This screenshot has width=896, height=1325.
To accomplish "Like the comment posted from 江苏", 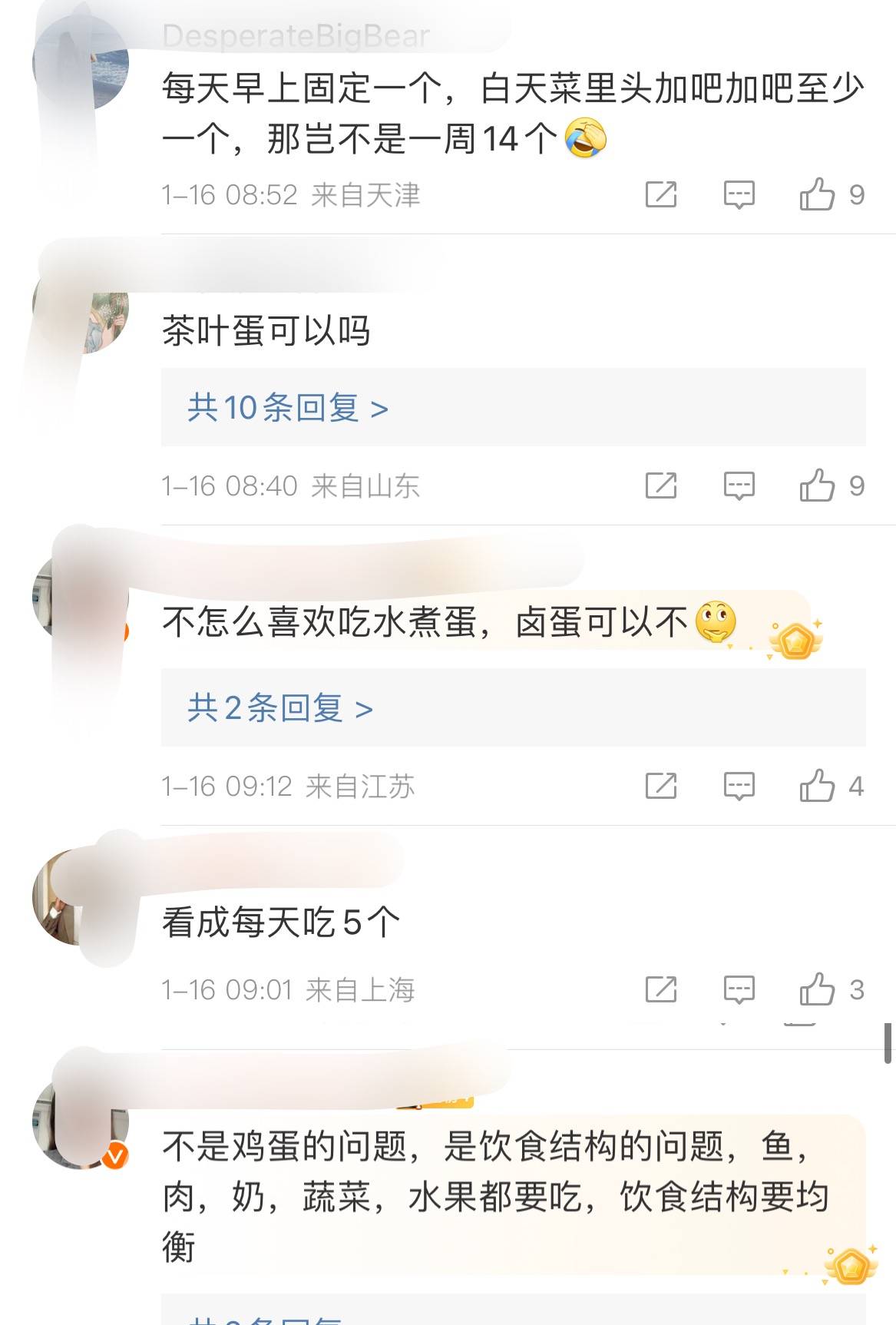I will point(817,786).
